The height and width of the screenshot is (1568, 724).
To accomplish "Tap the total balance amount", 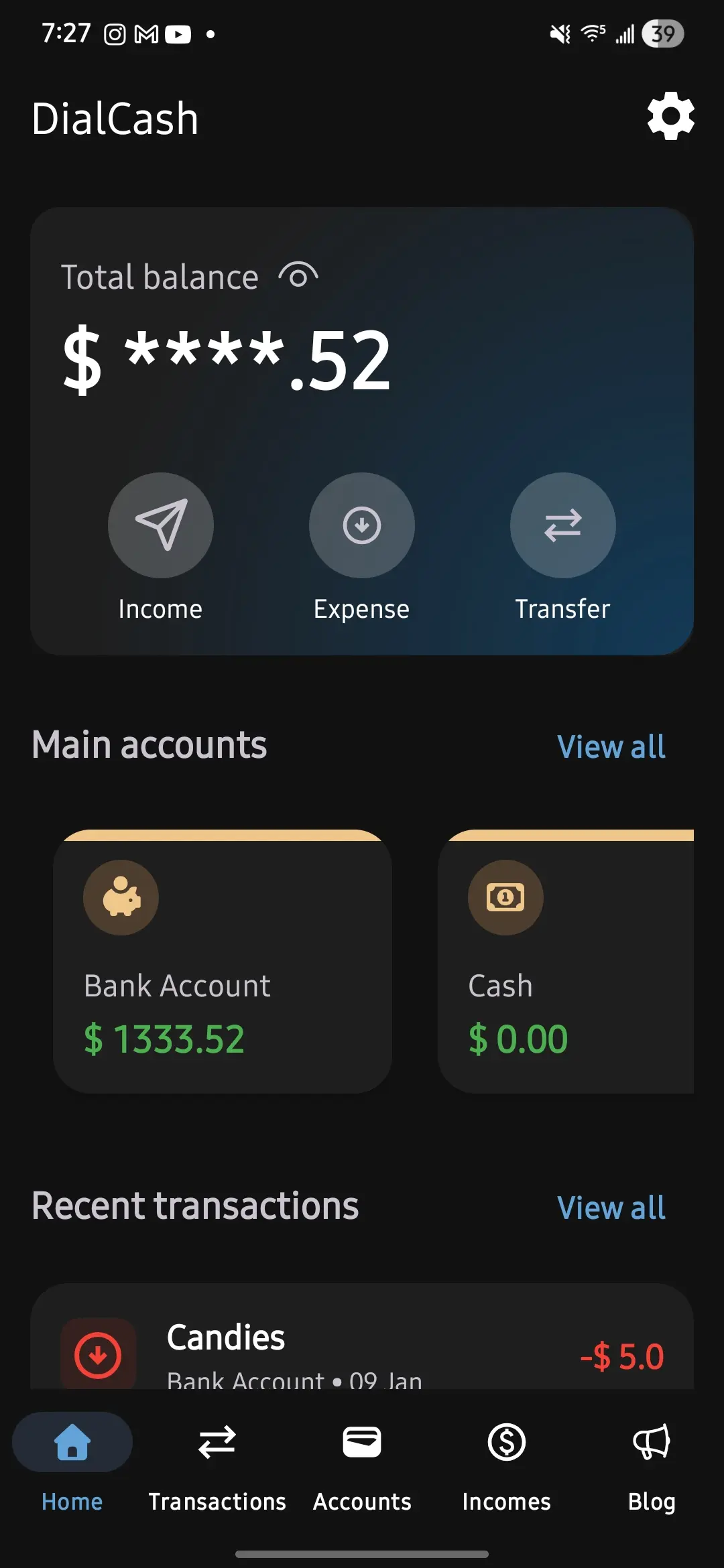I will (x=225, y=358).
